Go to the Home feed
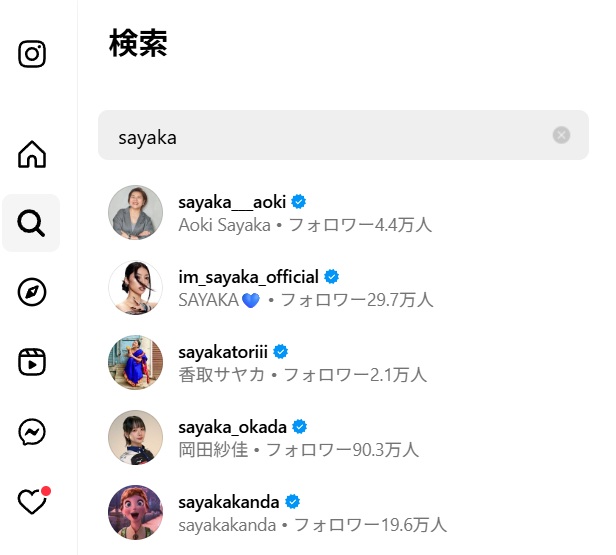This screenshot has height=555, width=616. pos(32,154)
